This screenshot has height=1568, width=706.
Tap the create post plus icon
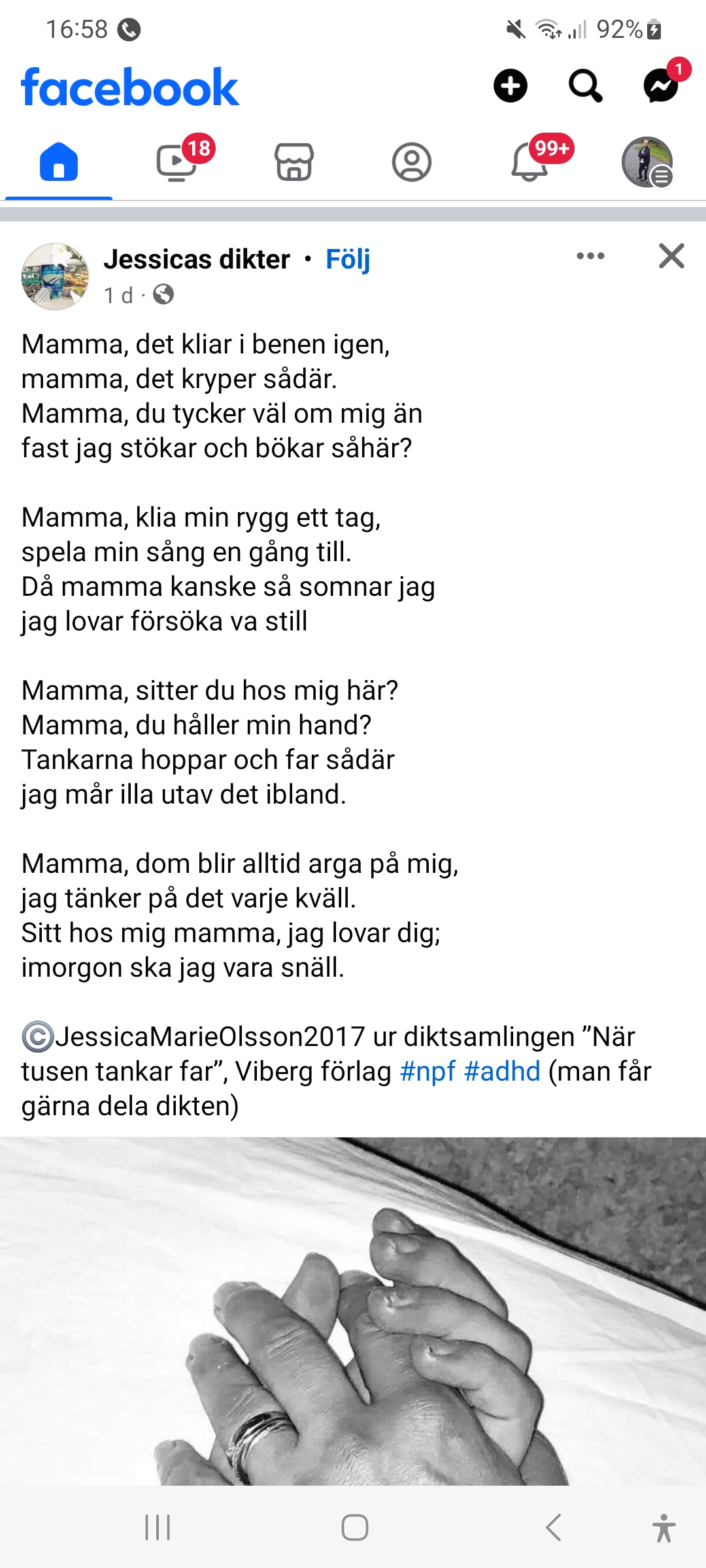point(510,86)
